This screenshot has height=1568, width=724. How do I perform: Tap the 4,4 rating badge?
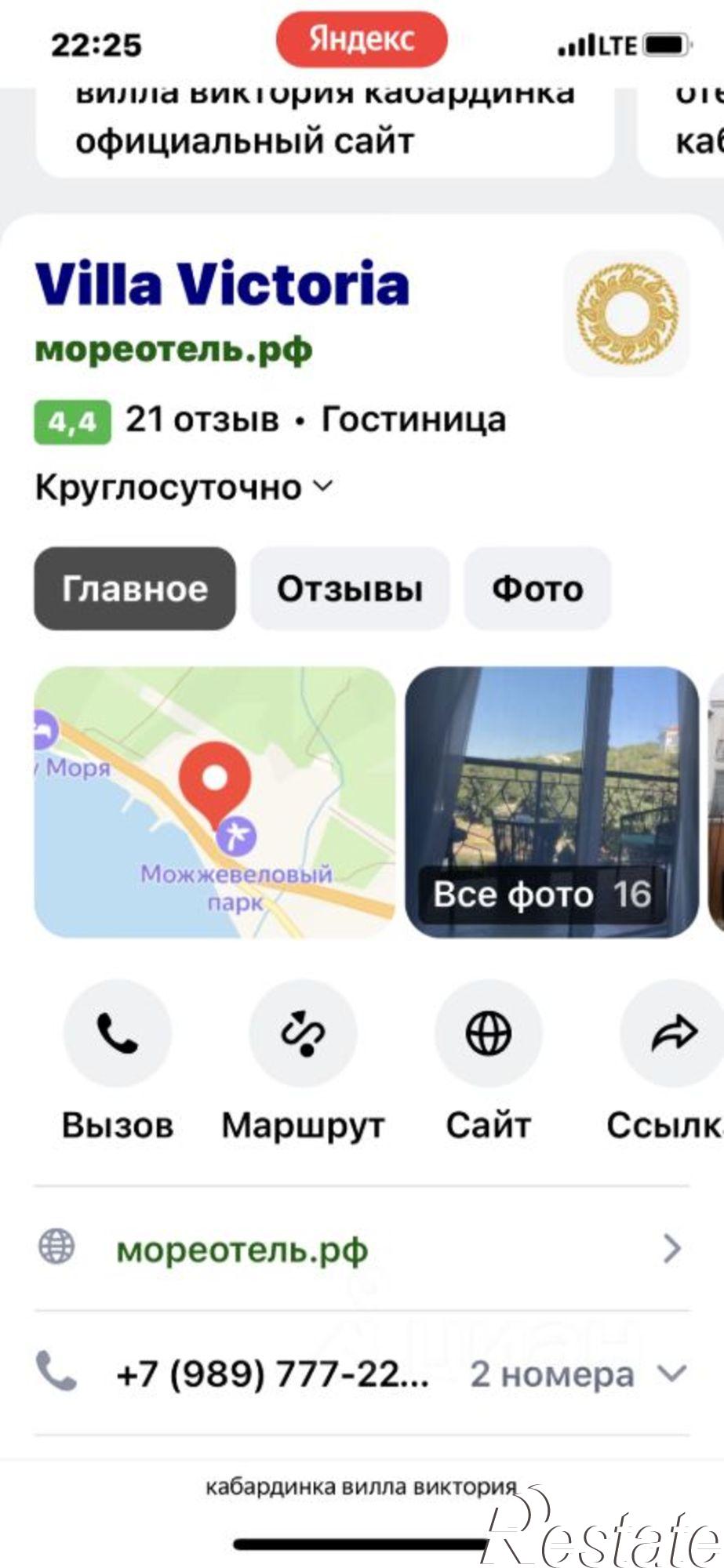click(71, 419)
